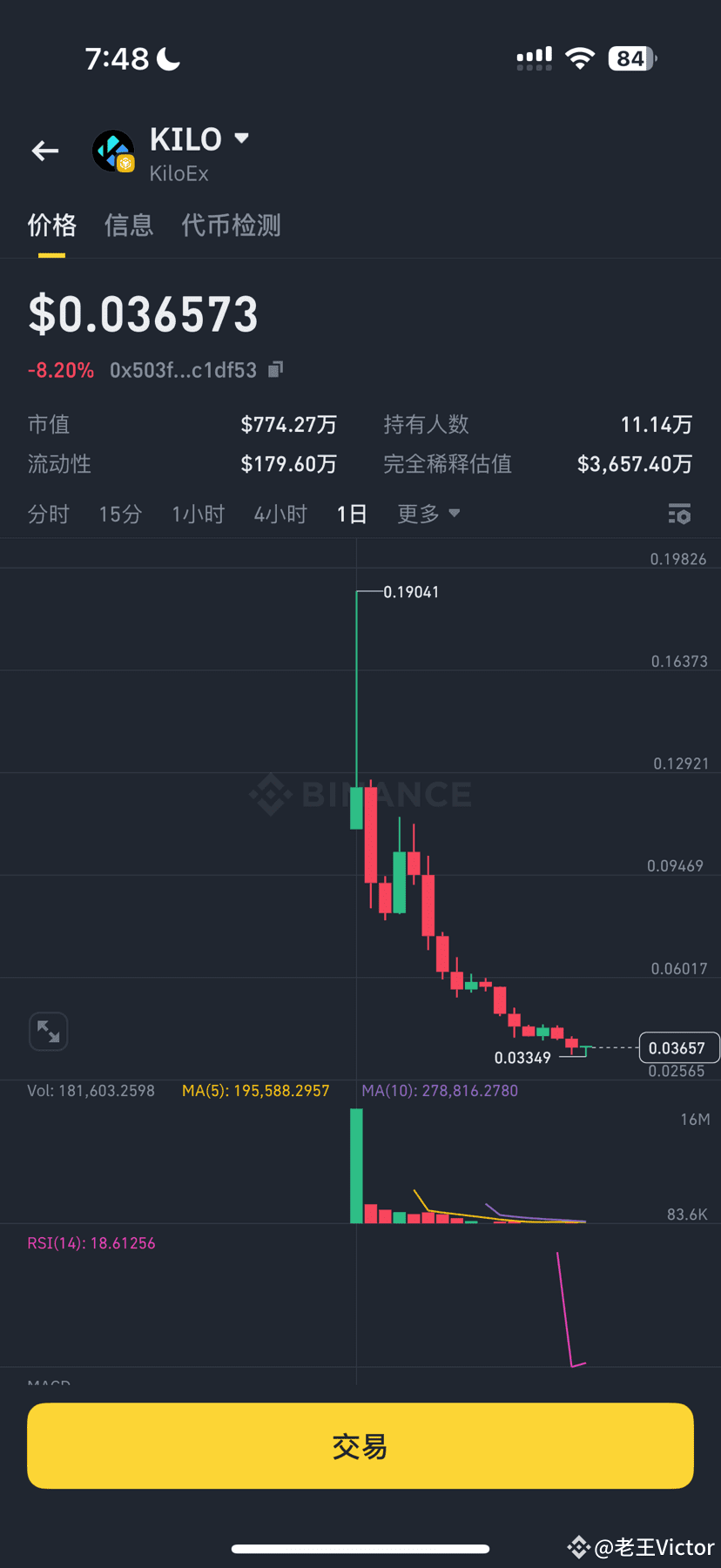Screen dimensions: 721x1568
Task: Expand chart to fullscreen
Action: coord(48,1032)
